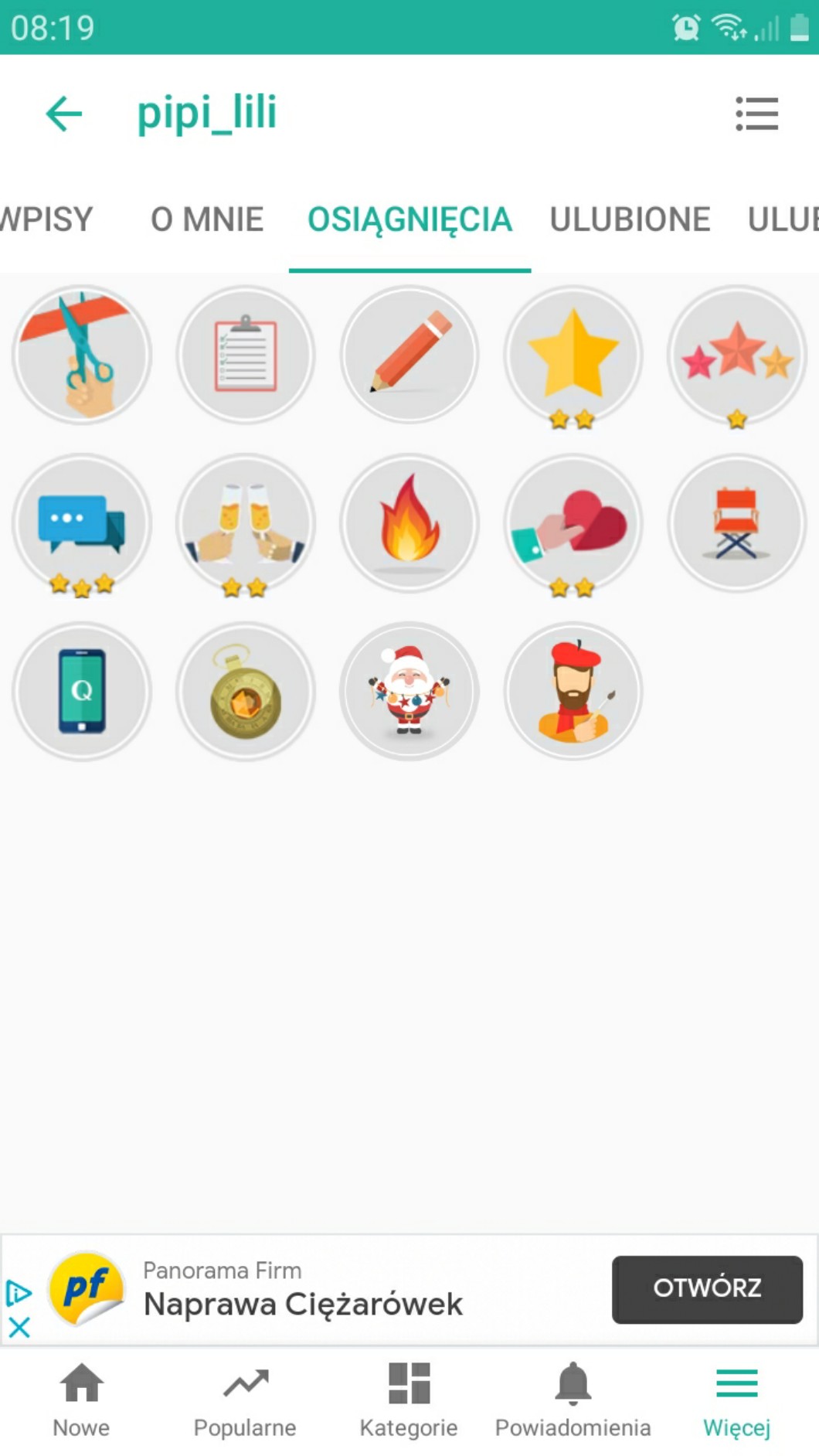The width and height of the screenshot is (819, 1456).
Task: Select the Santa Claus achievement
Action: click(x=409, y=691)
